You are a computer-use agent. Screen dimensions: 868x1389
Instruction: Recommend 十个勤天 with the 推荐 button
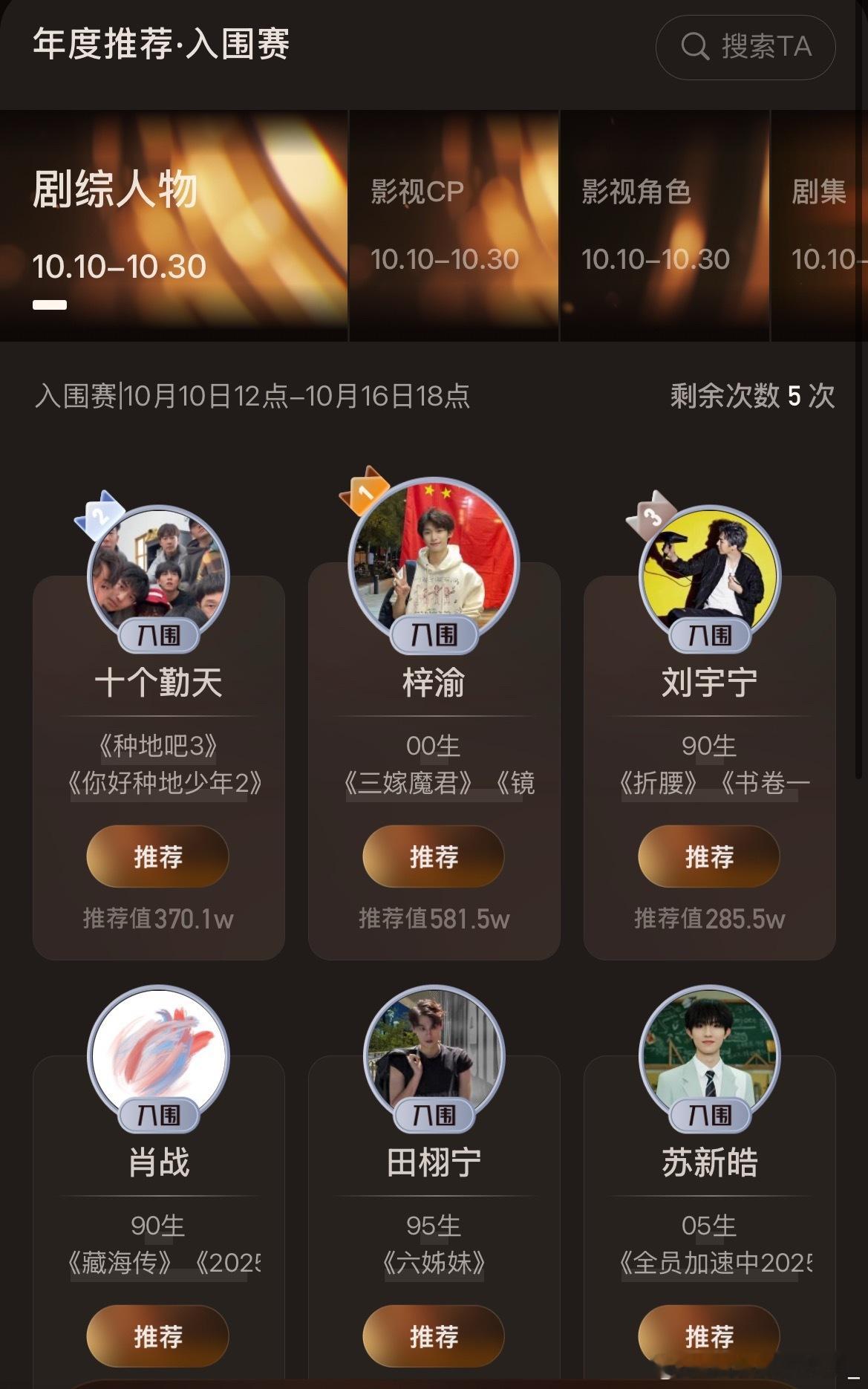[157, 856]
